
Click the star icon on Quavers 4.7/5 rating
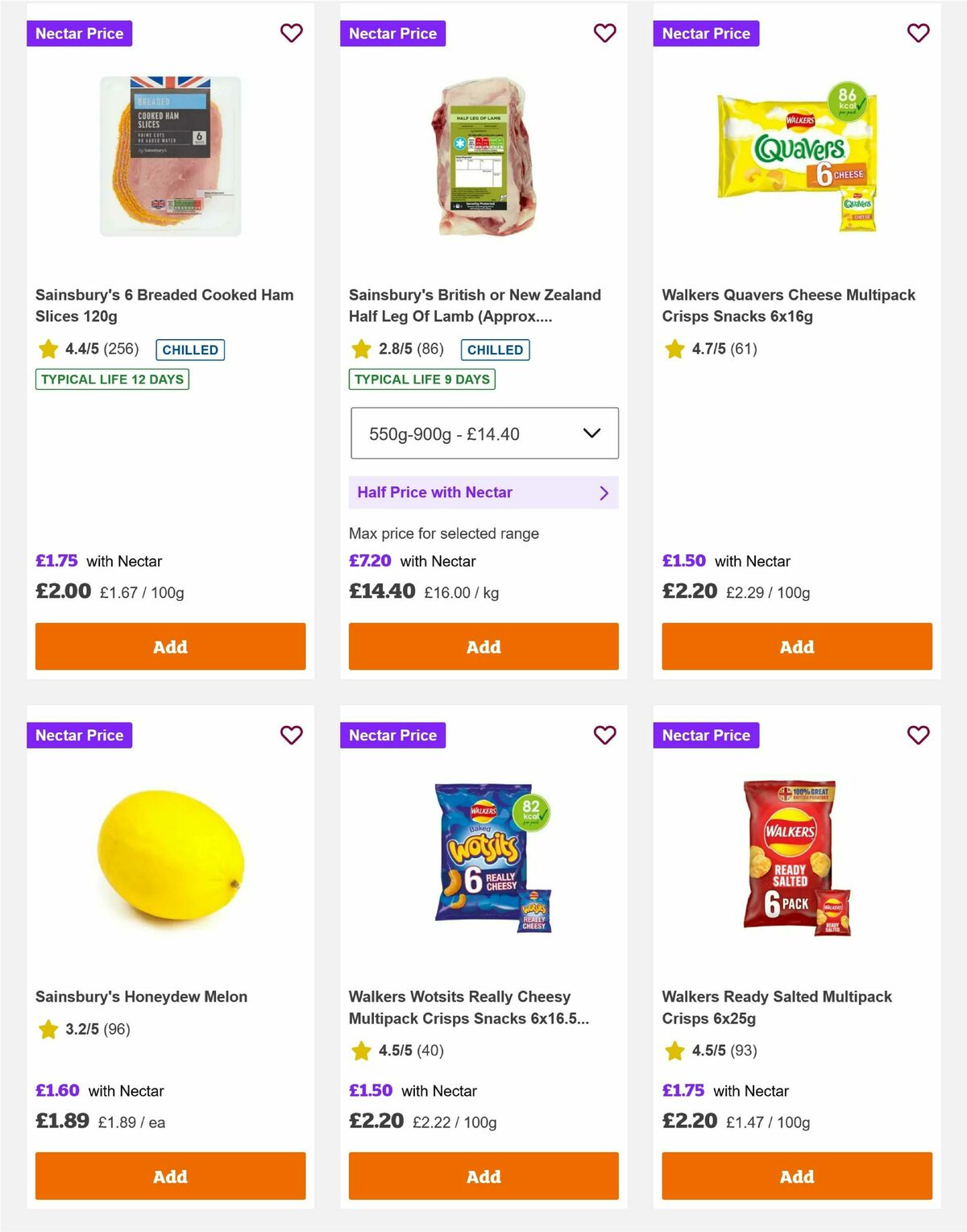pos(674,349)
